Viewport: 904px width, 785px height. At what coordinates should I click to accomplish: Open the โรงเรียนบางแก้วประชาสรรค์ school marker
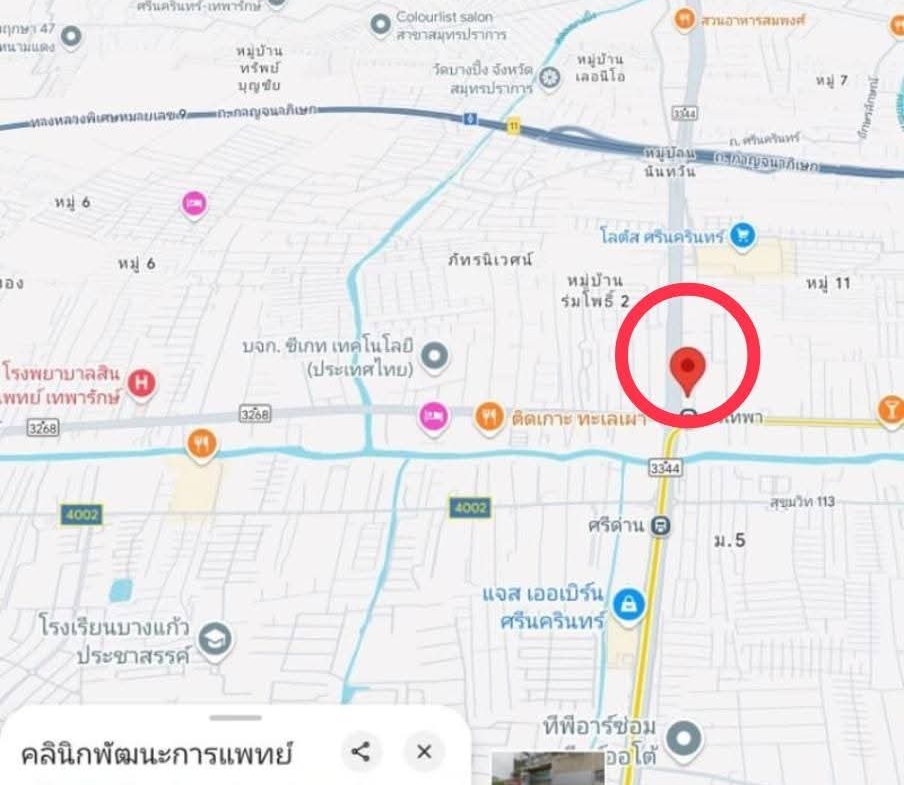tap(214, 637)
